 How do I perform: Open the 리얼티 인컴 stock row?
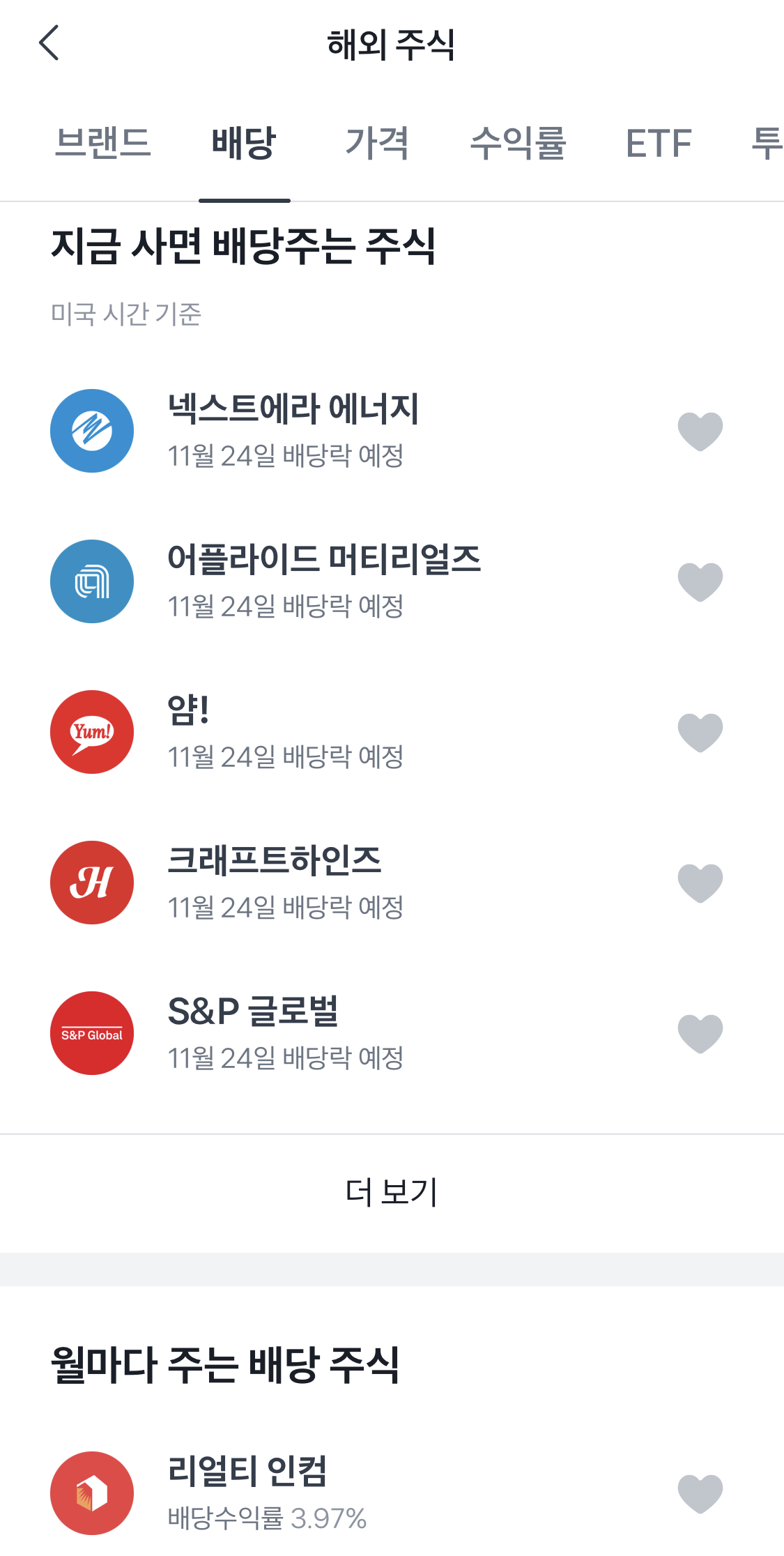point(268,1493)
